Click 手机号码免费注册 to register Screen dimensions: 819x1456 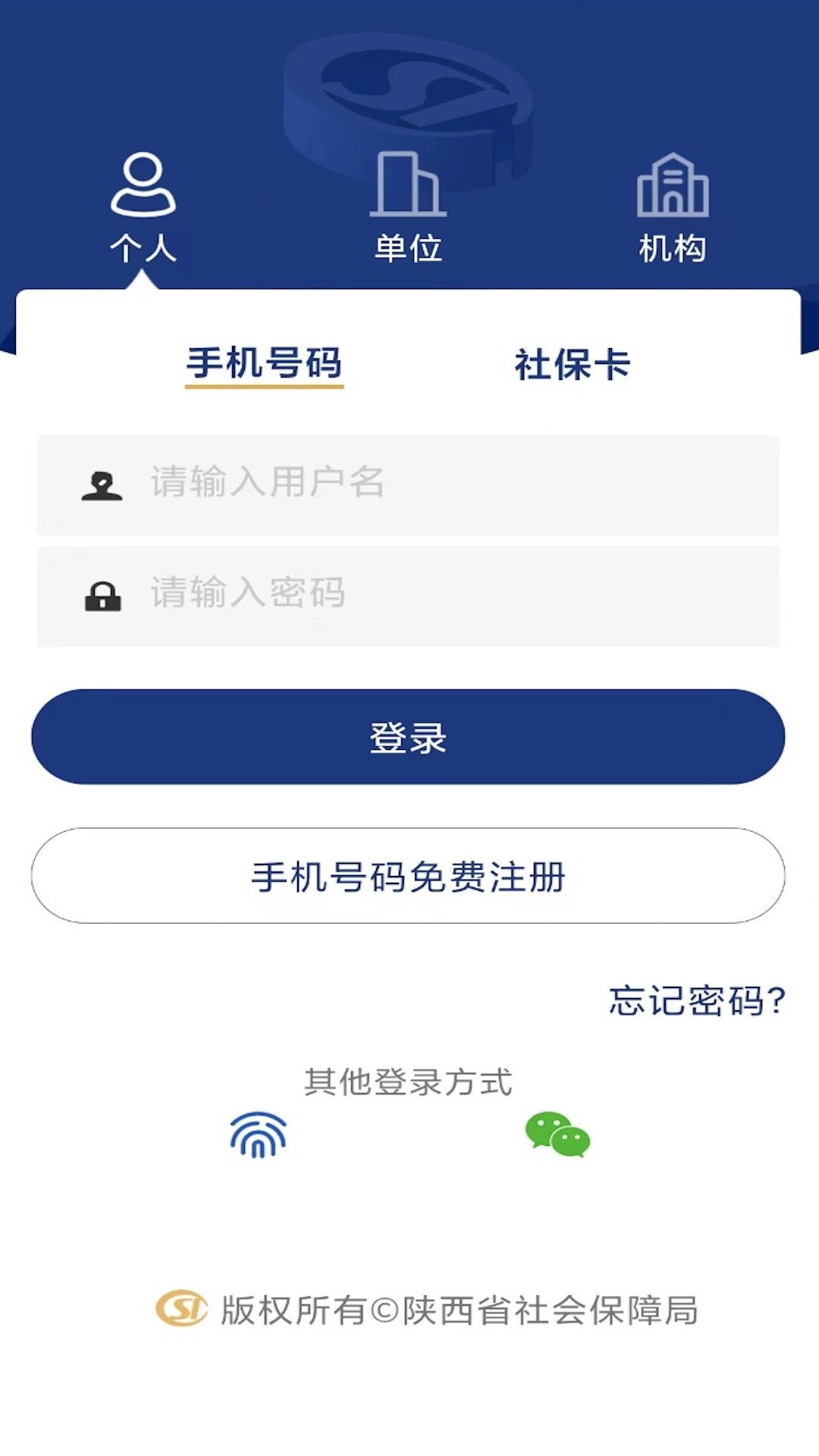coord(409,876)
